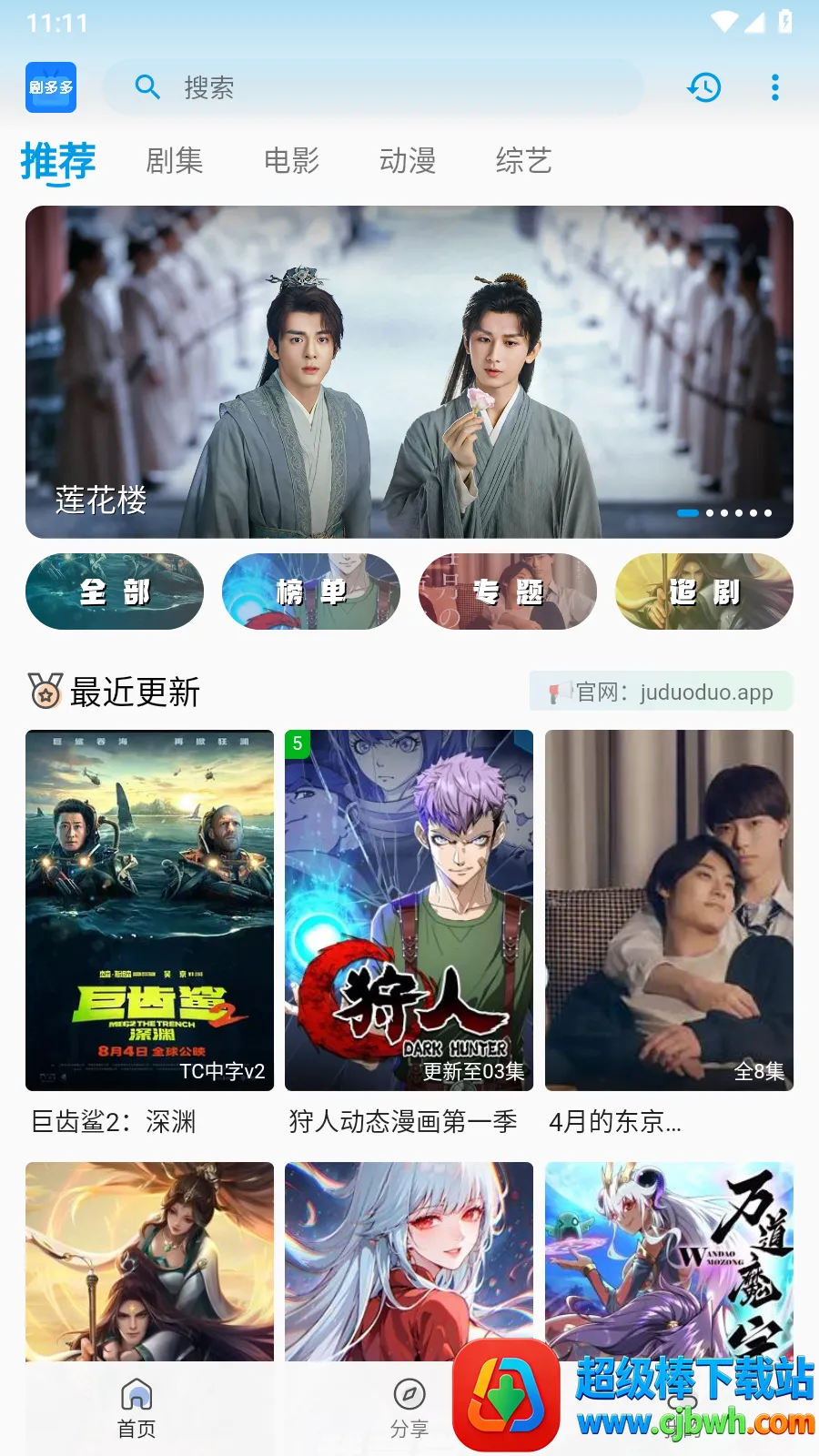
Task: Switch to the 剧集 tab
Action: pyautogui.click(x=174, y=161)
